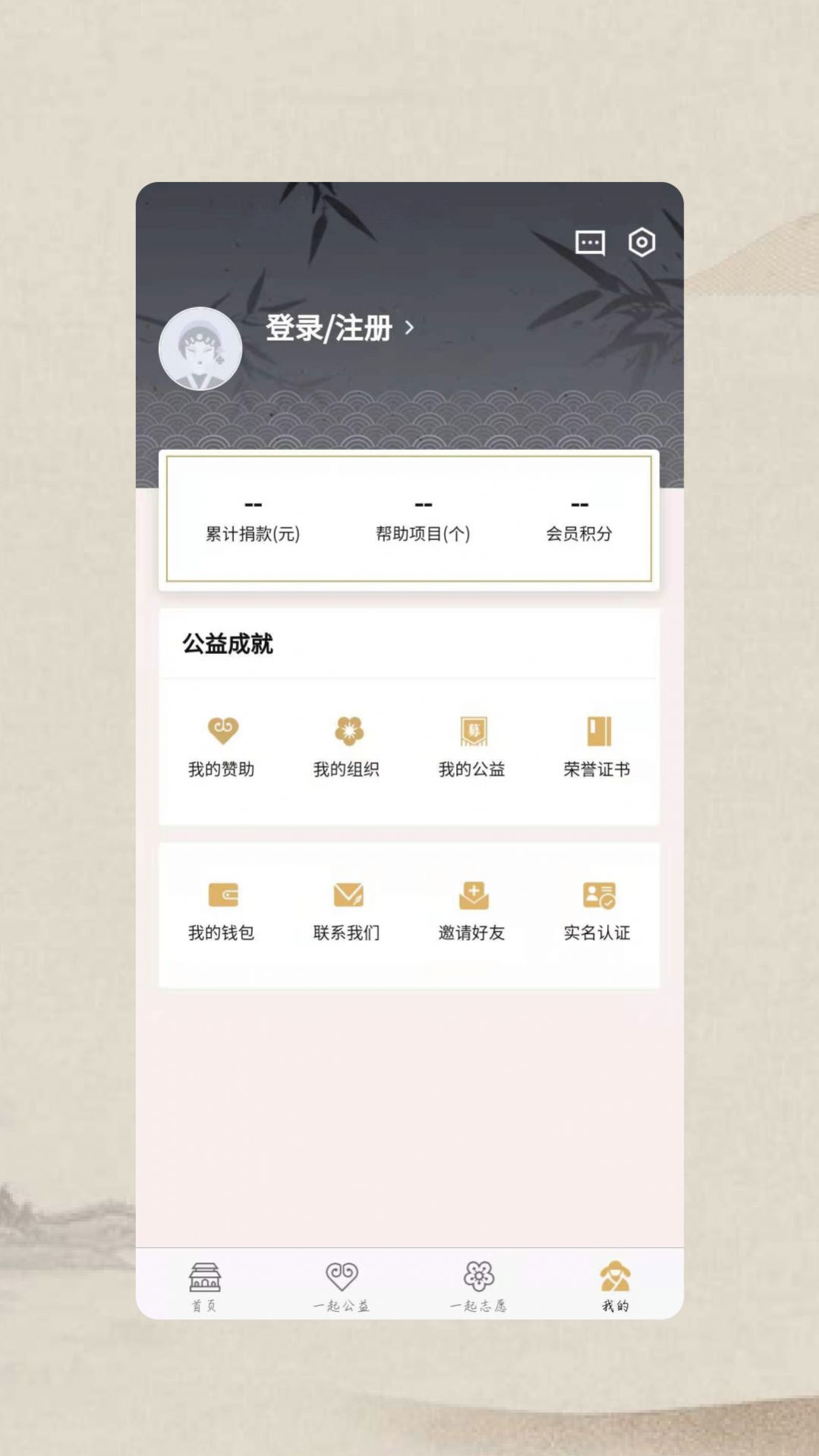Tap the profile avatar
The height and width of the screenshot is (1456, 819).
(x=200, y=349)
